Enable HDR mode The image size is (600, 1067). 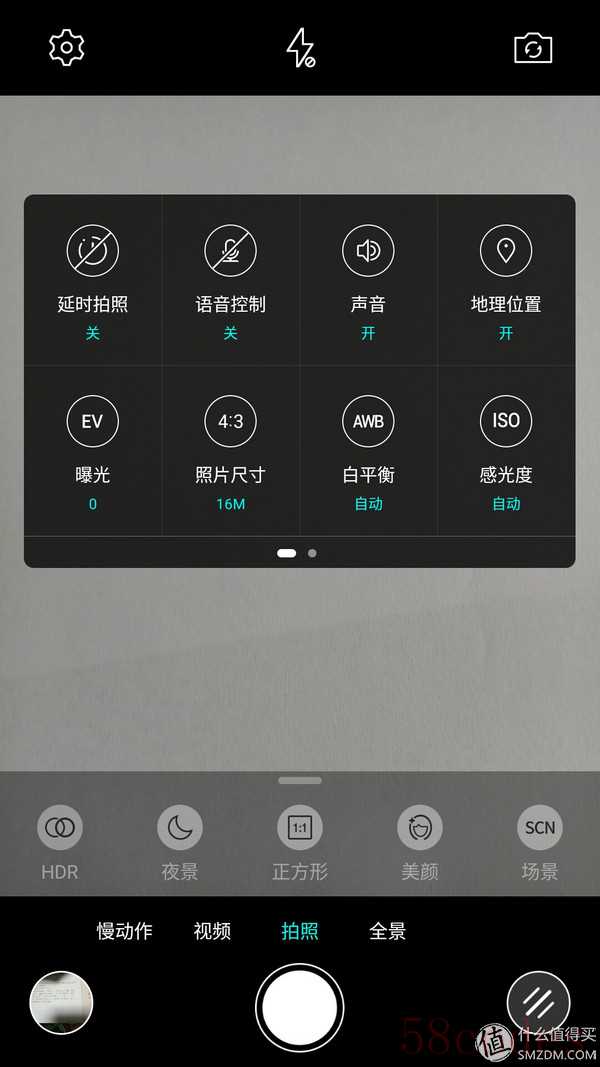coord(60,828)
